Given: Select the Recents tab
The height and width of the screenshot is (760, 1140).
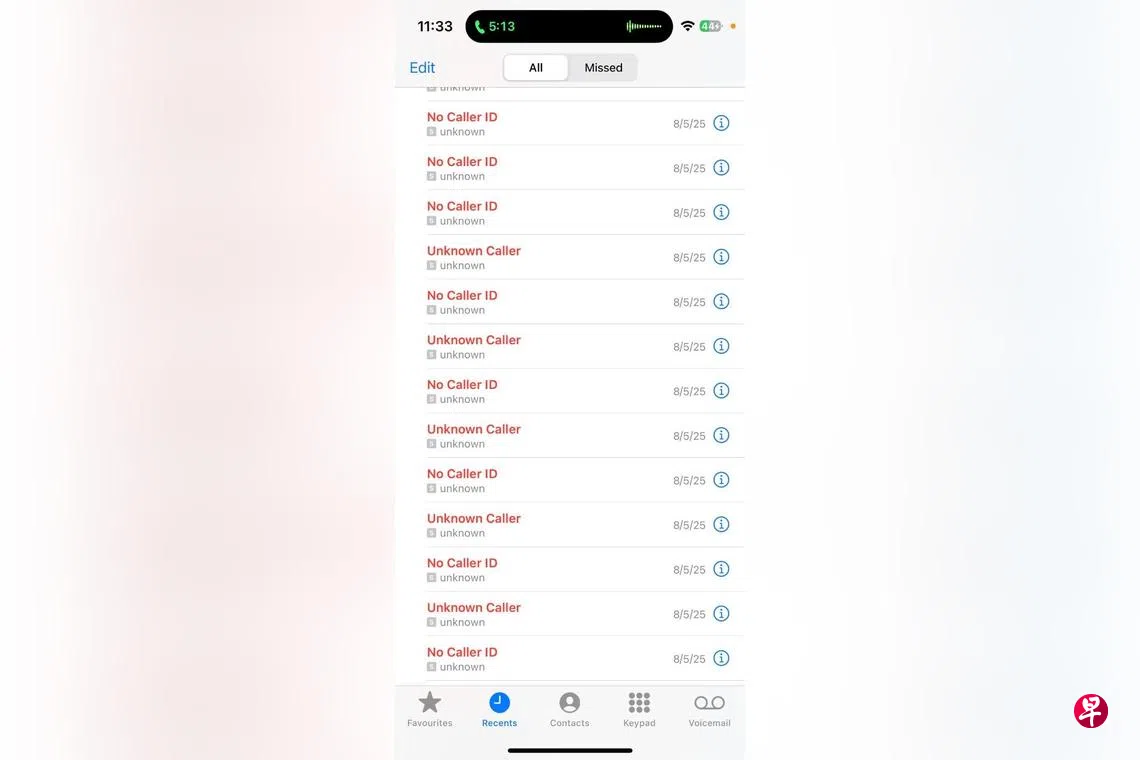Looking at the screenshot, I should [x=499, y=709].
